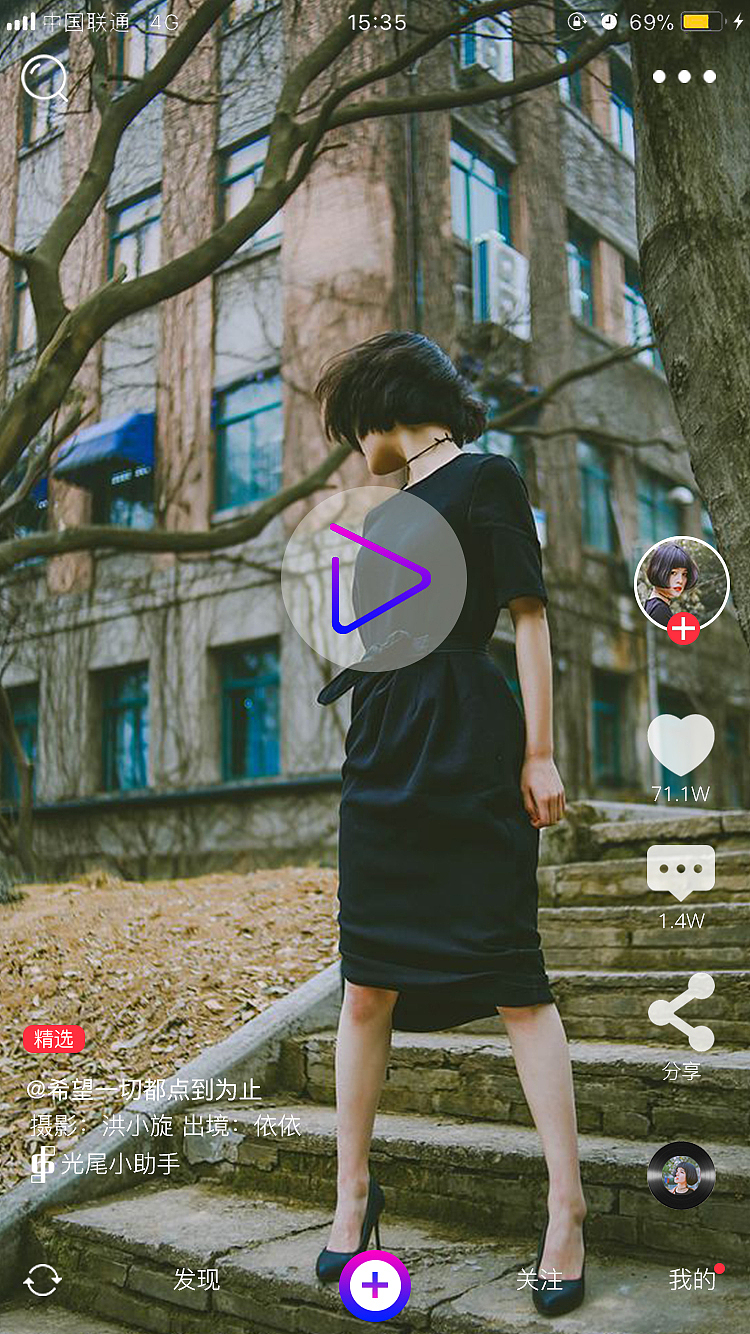Open music track 光尾小助手
750x1334 pixels.
point(120,1163)
